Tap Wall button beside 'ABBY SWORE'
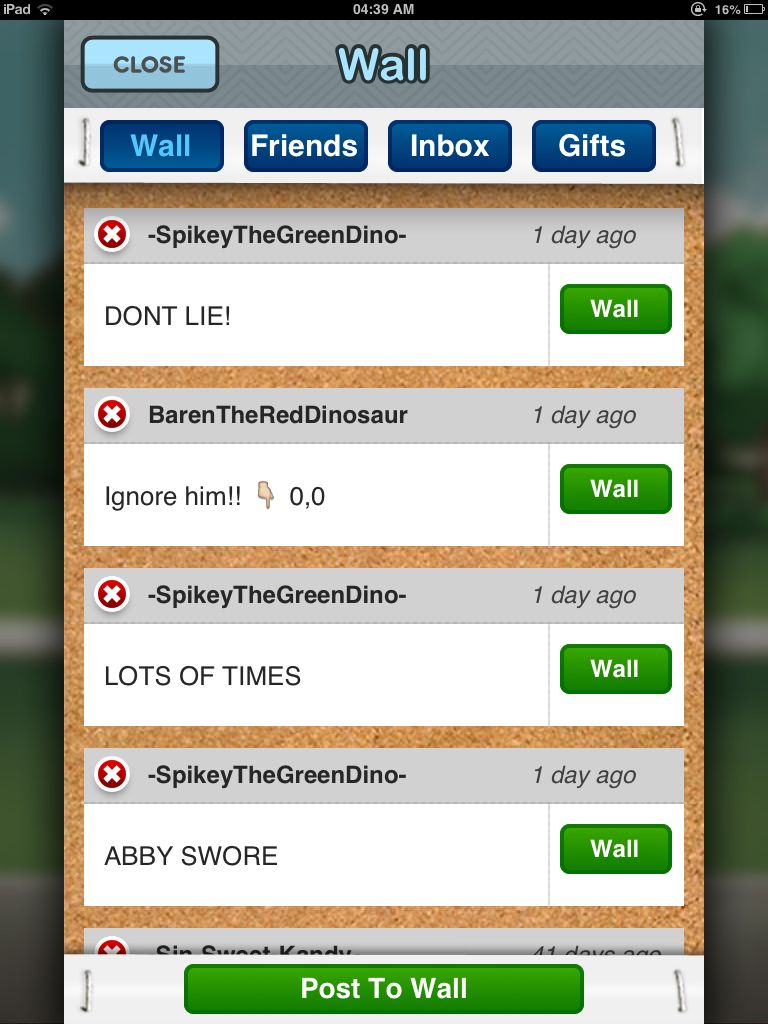 click(615, 849)
